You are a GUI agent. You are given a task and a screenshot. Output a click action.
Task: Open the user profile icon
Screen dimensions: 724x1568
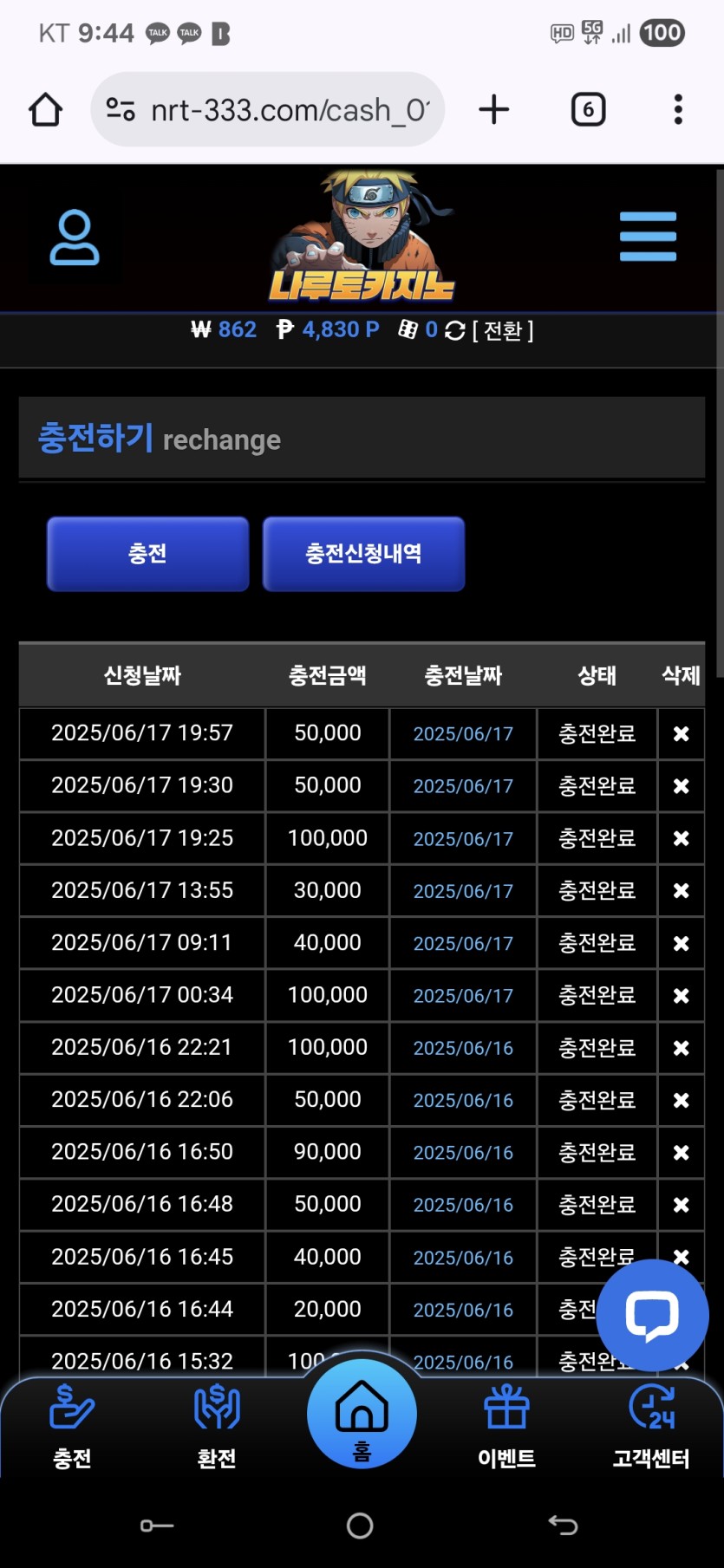[75, 237]
